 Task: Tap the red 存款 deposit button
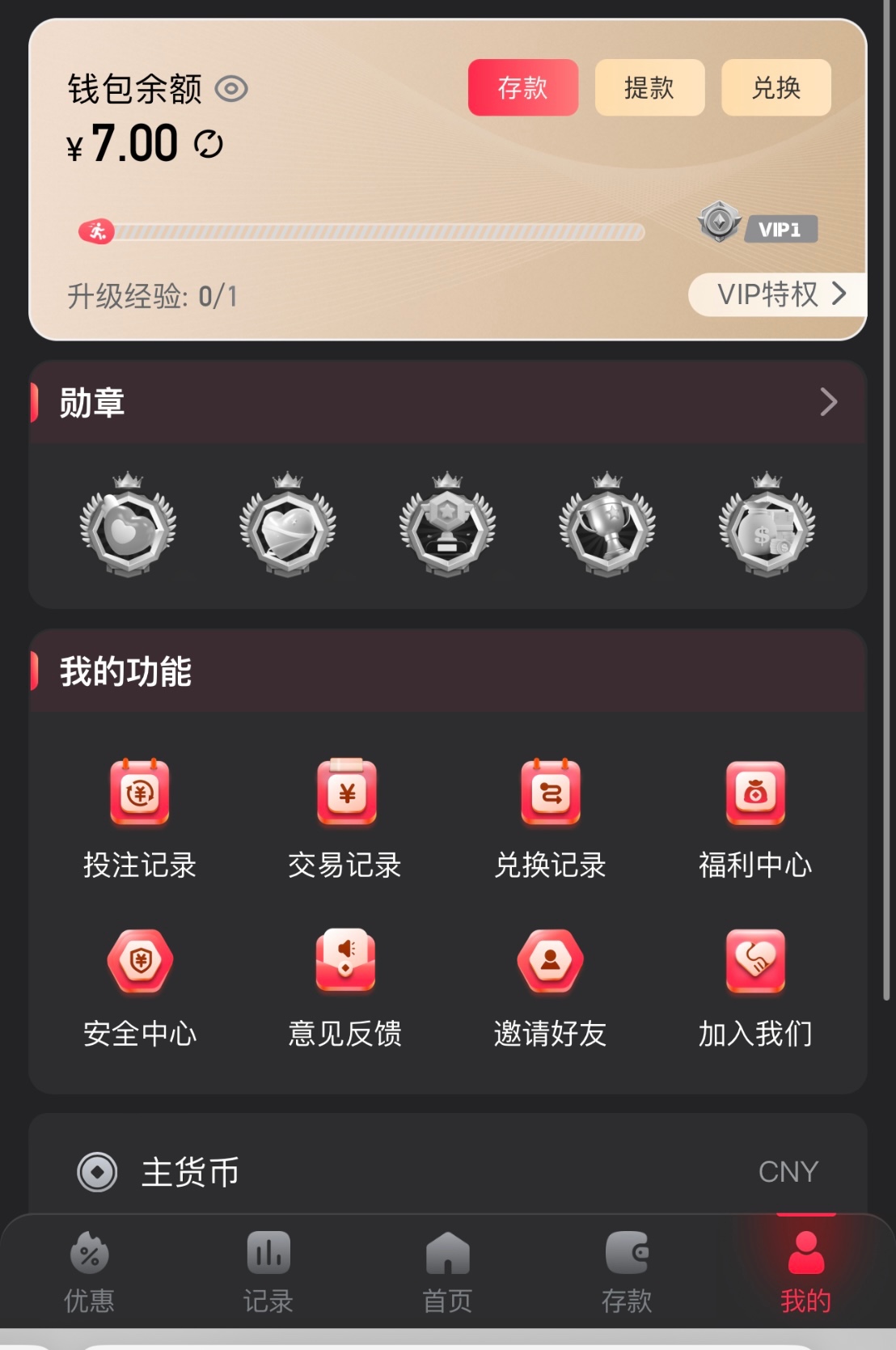(522, 87)
